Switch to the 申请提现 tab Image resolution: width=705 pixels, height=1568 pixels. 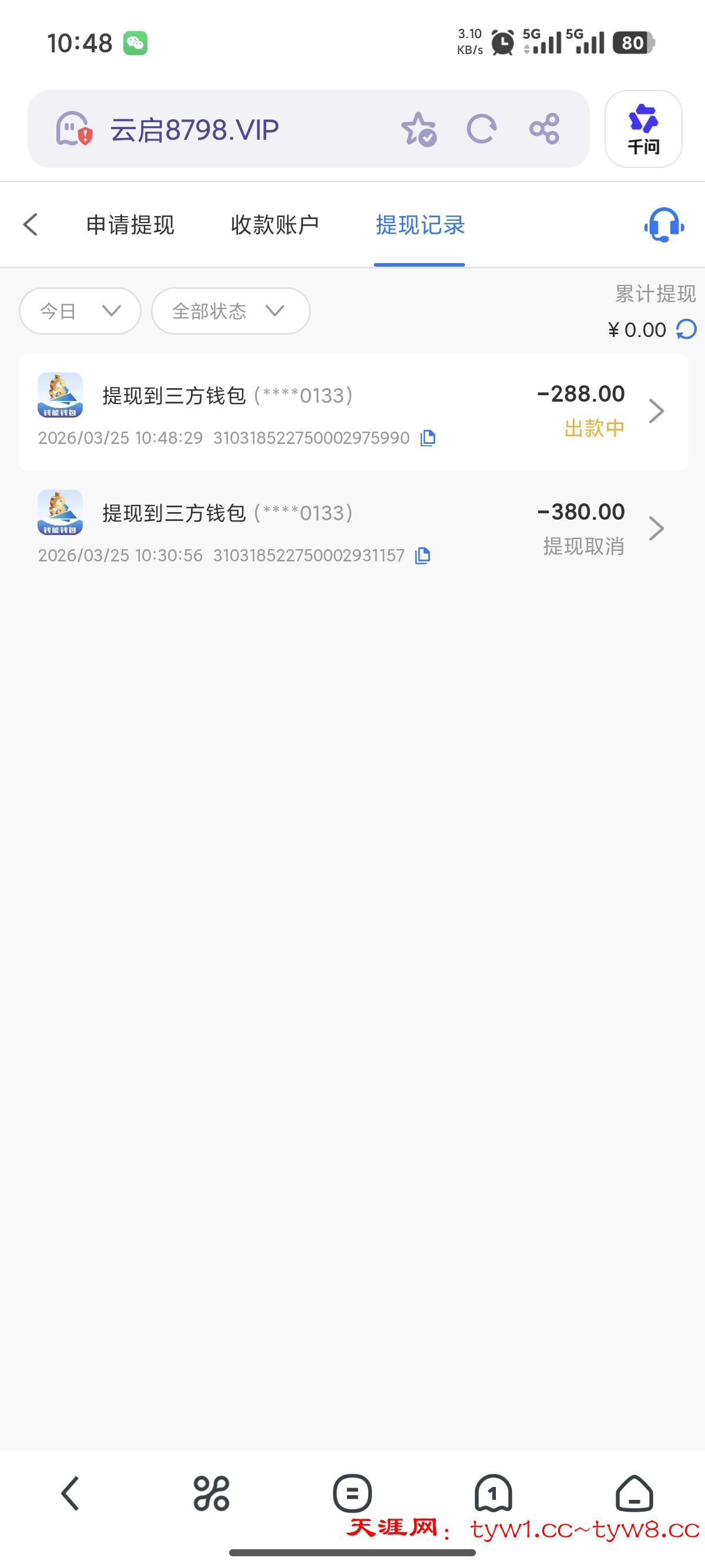(130, 226)
